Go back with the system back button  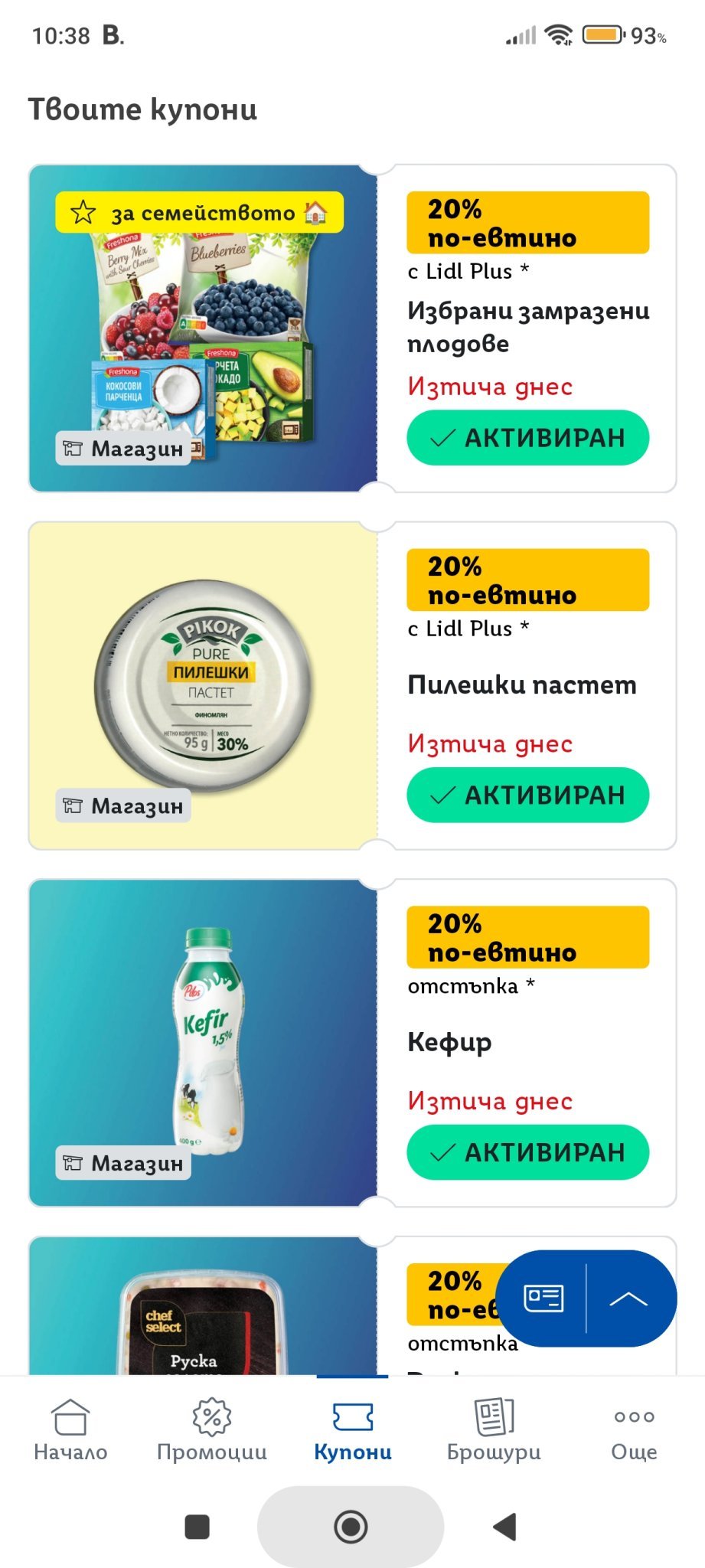504,1527
